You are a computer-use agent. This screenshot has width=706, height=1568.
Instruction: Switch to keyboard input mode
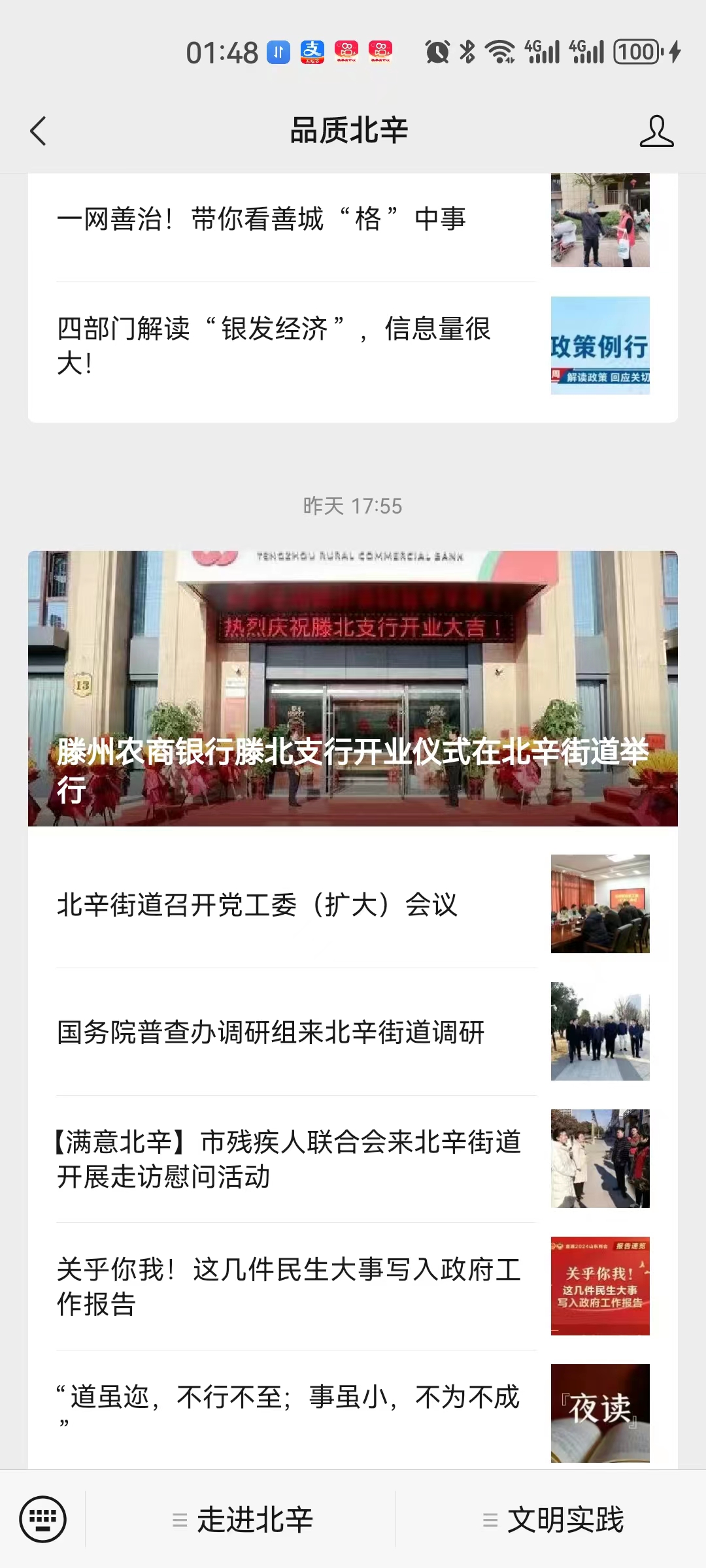pos(43,1519)
